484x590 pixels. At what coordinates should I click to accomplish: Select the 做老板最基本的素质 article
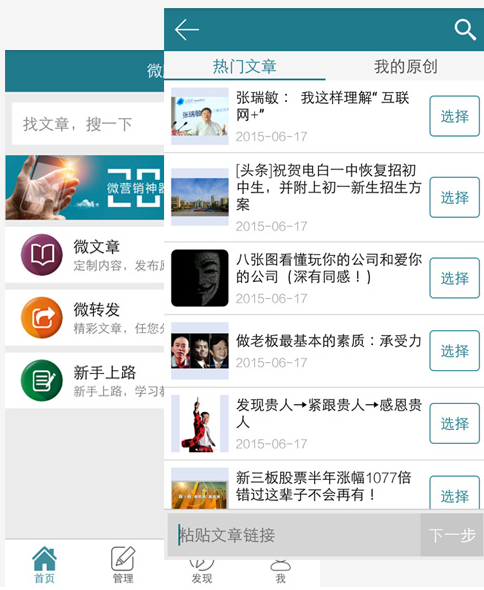point(454,351)
